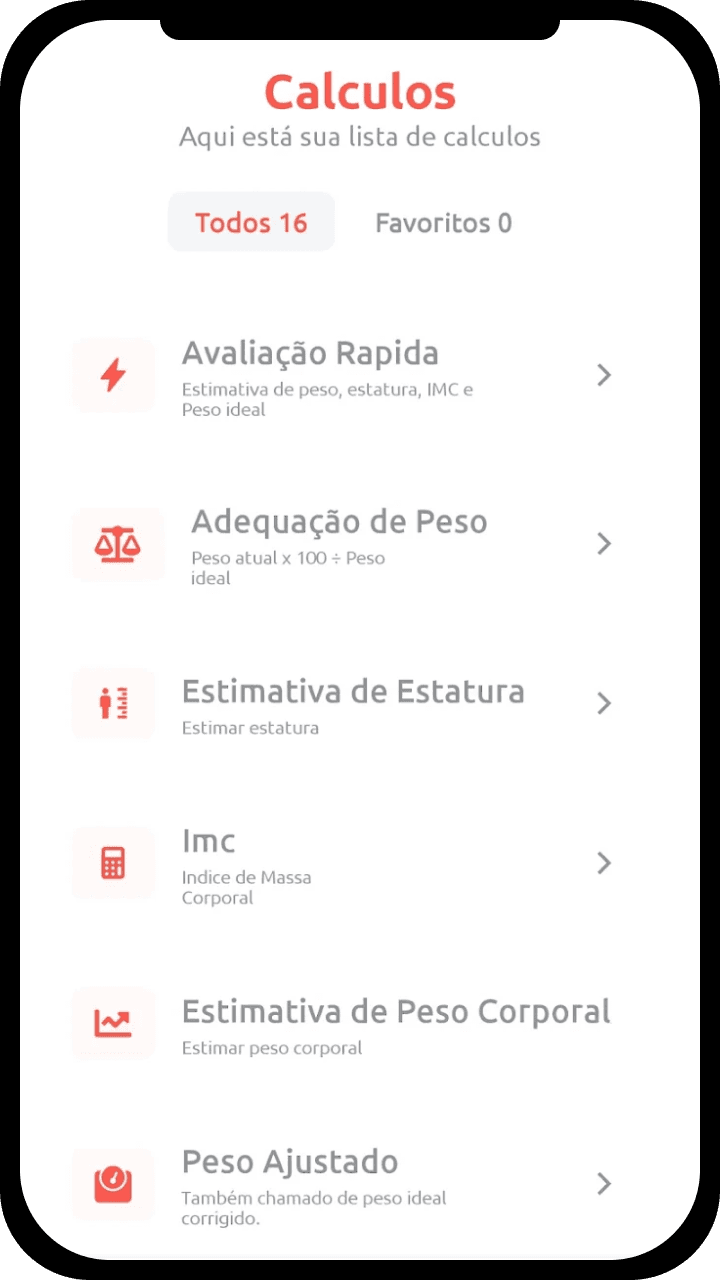Select the height measurement icon for Estimativa de Estatura
Screen dimensions: 720x1280
(x=113, y=704)
